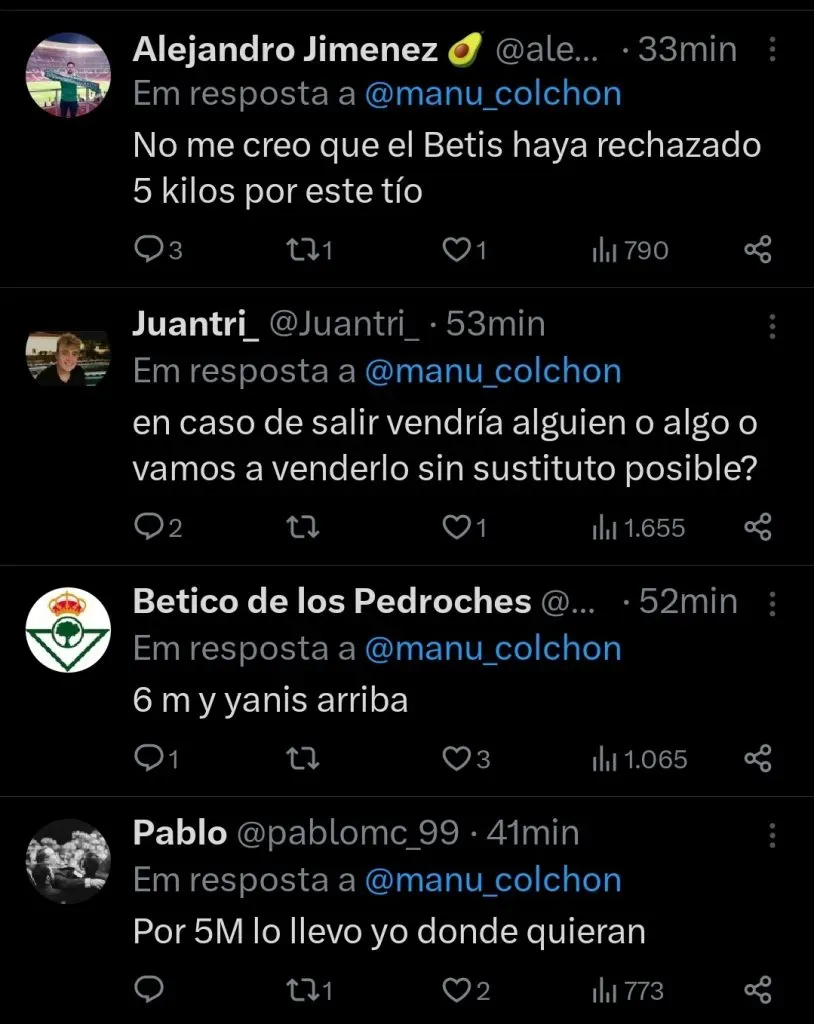Share Pablo's tweet

click(758, 990)
